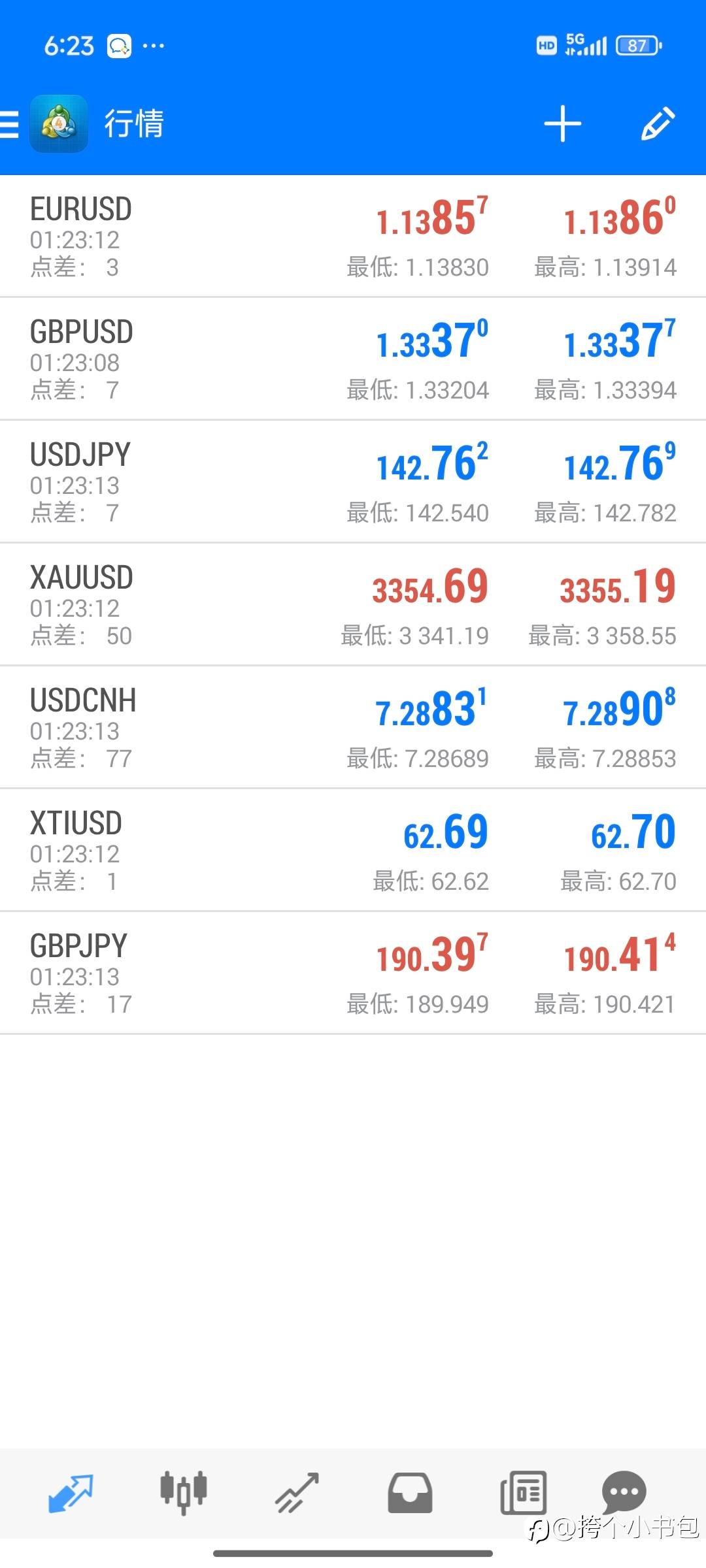This screenshot has height=1568, width=706.
Task: Open the chat messages tab
Action: tap(624, 1492)
